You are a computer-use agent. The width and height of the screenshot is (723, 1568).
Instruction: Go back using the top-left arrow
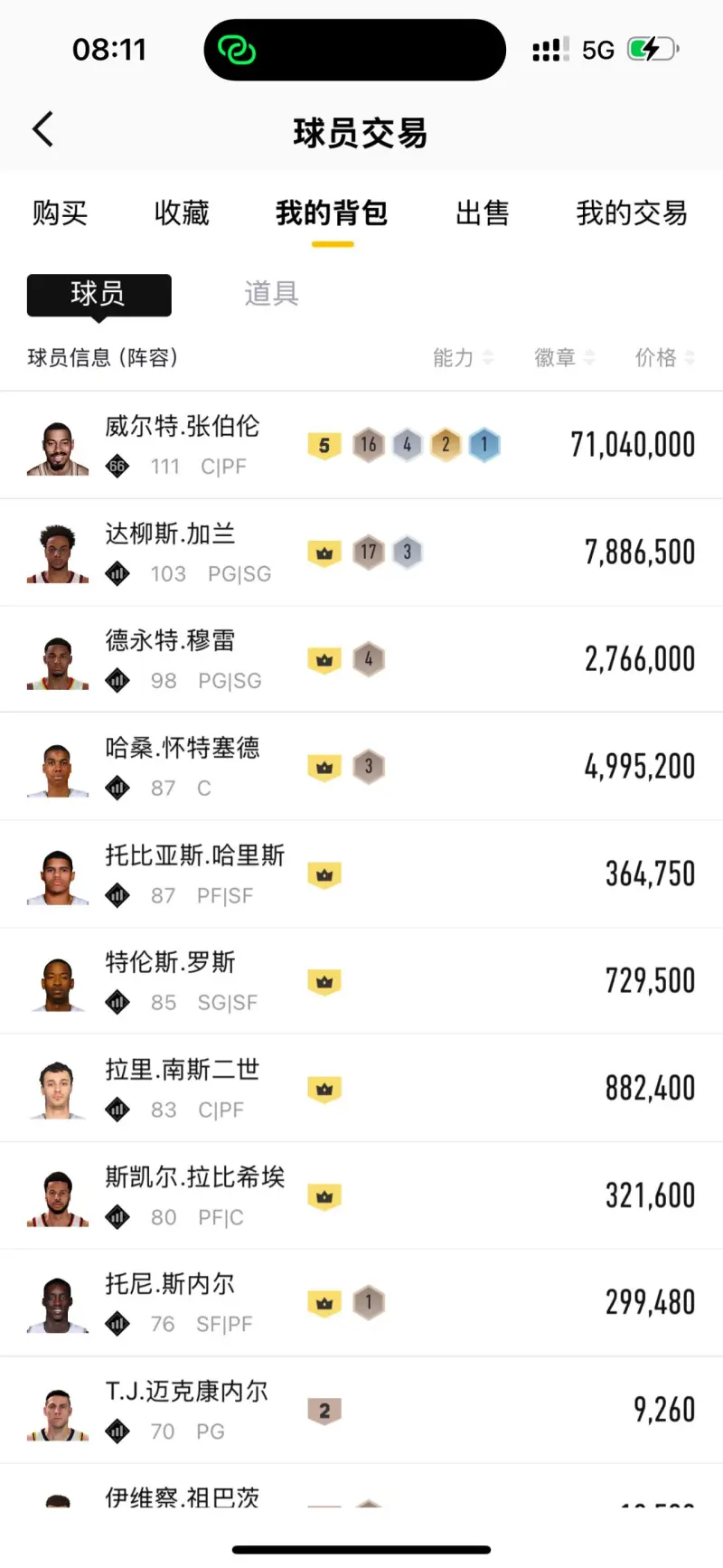[x=43, y=130]
